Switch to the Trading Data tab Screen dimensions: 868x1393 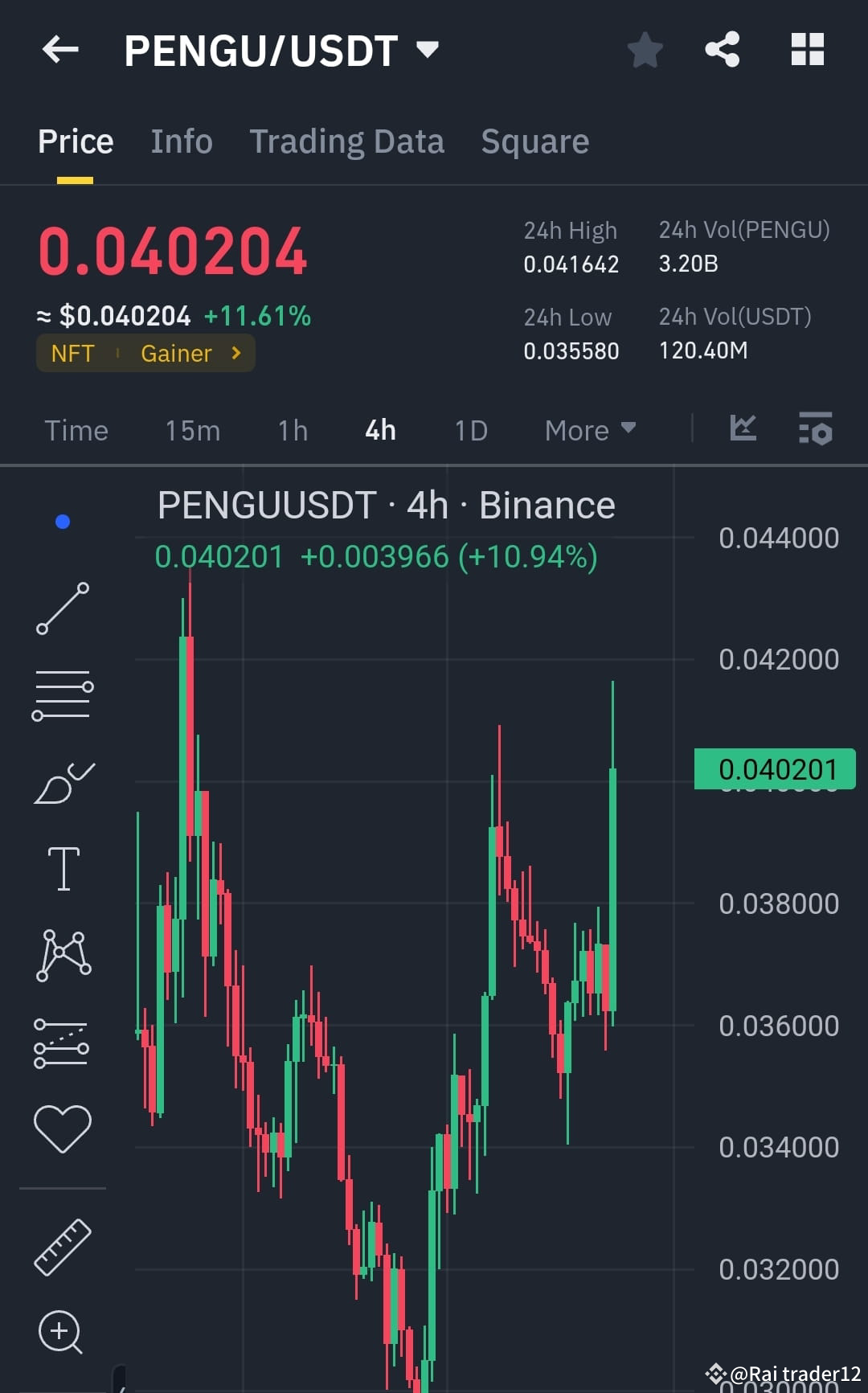(346, 141)
